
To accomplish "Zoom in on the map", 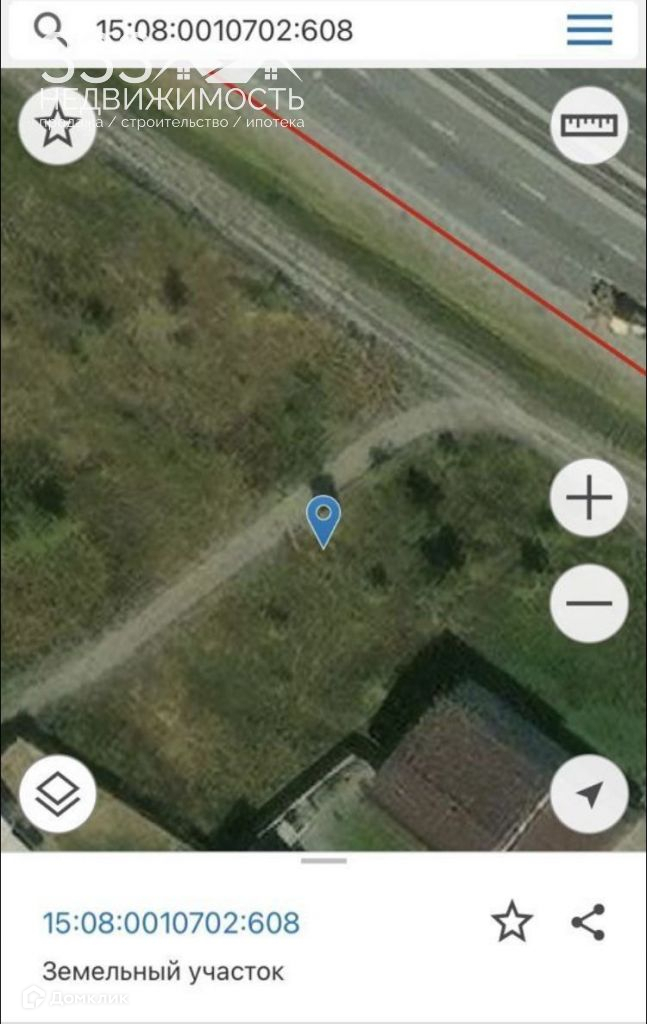I will [x=589, y=497].
